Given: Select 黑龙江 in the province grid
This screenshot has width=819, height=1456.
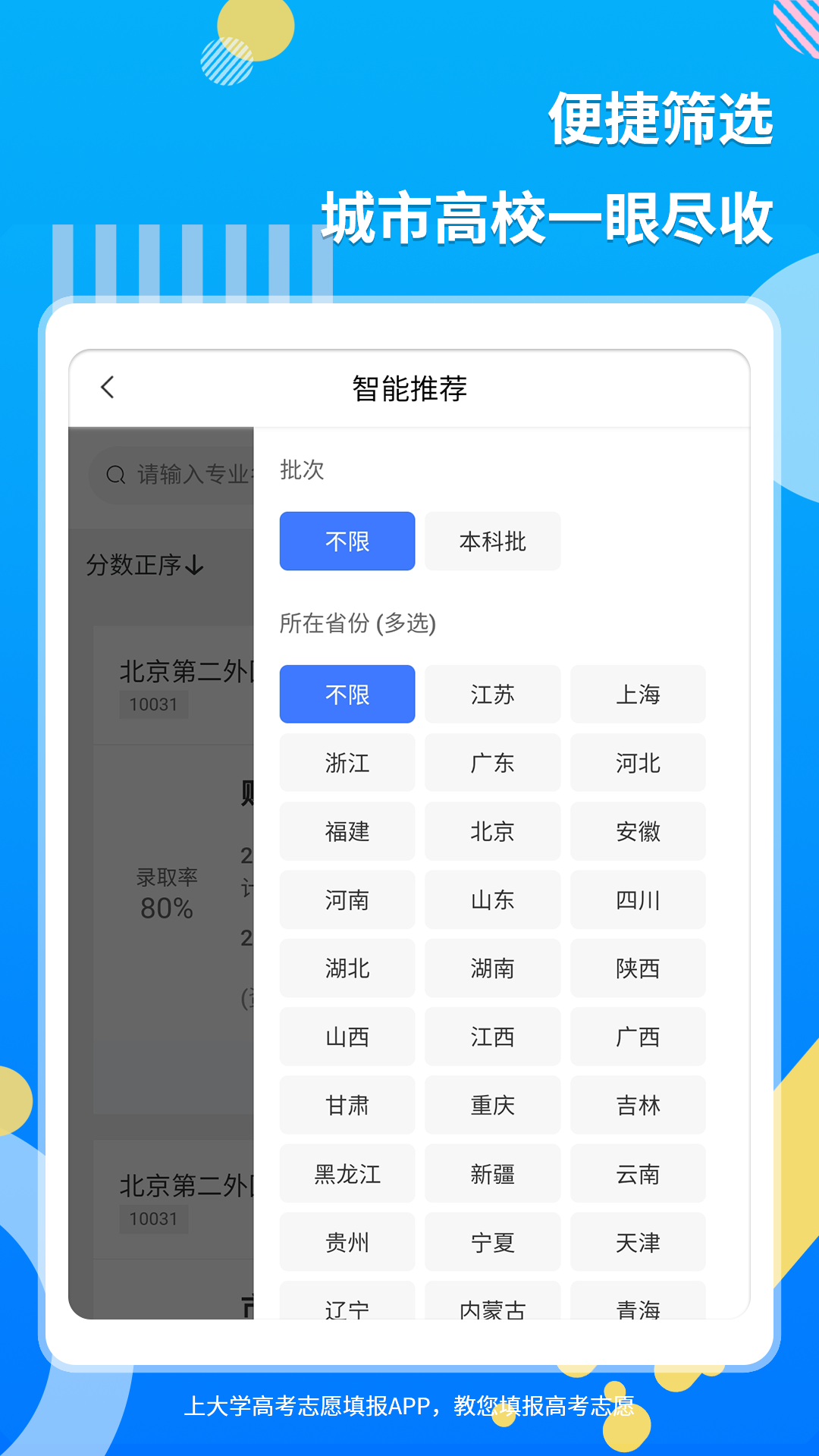Looking at the screenshot, I should (x=347, y=1174).
